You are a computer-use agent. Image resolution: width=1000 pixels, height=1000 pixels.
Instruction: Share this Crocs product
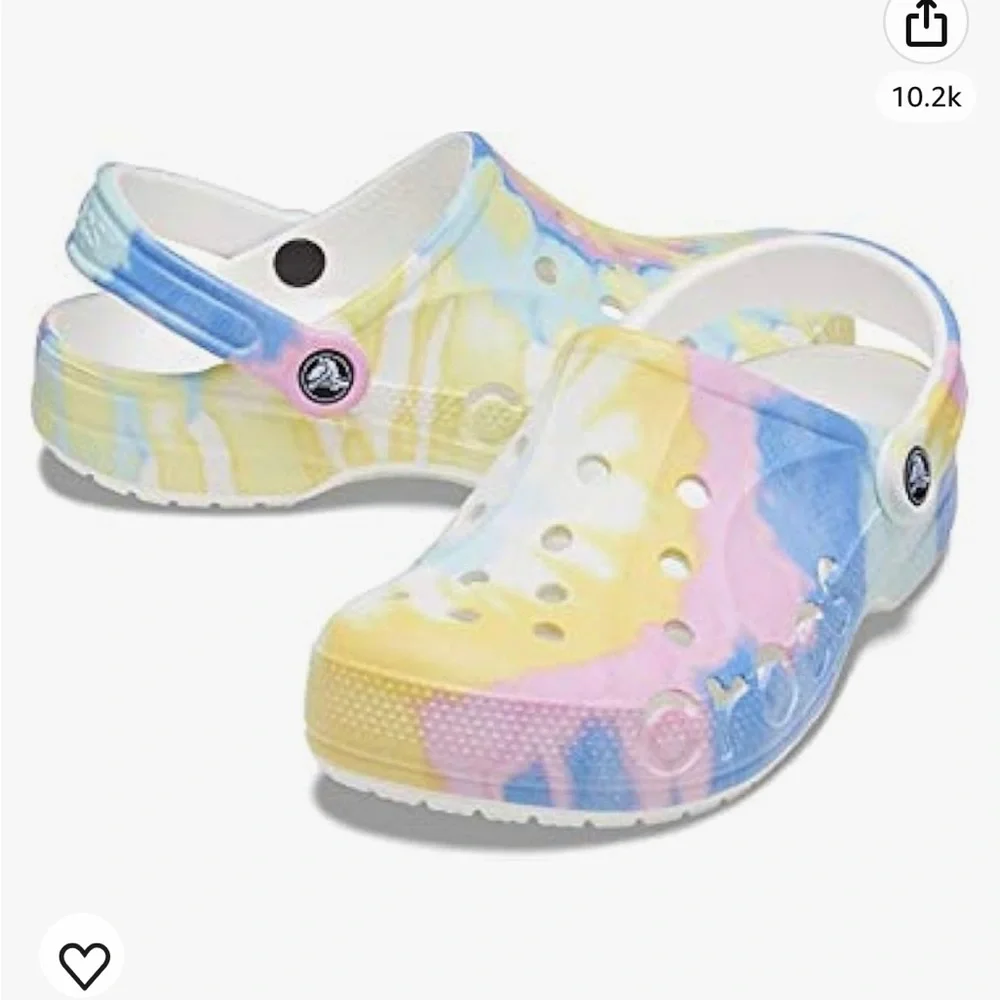(926, 25)
